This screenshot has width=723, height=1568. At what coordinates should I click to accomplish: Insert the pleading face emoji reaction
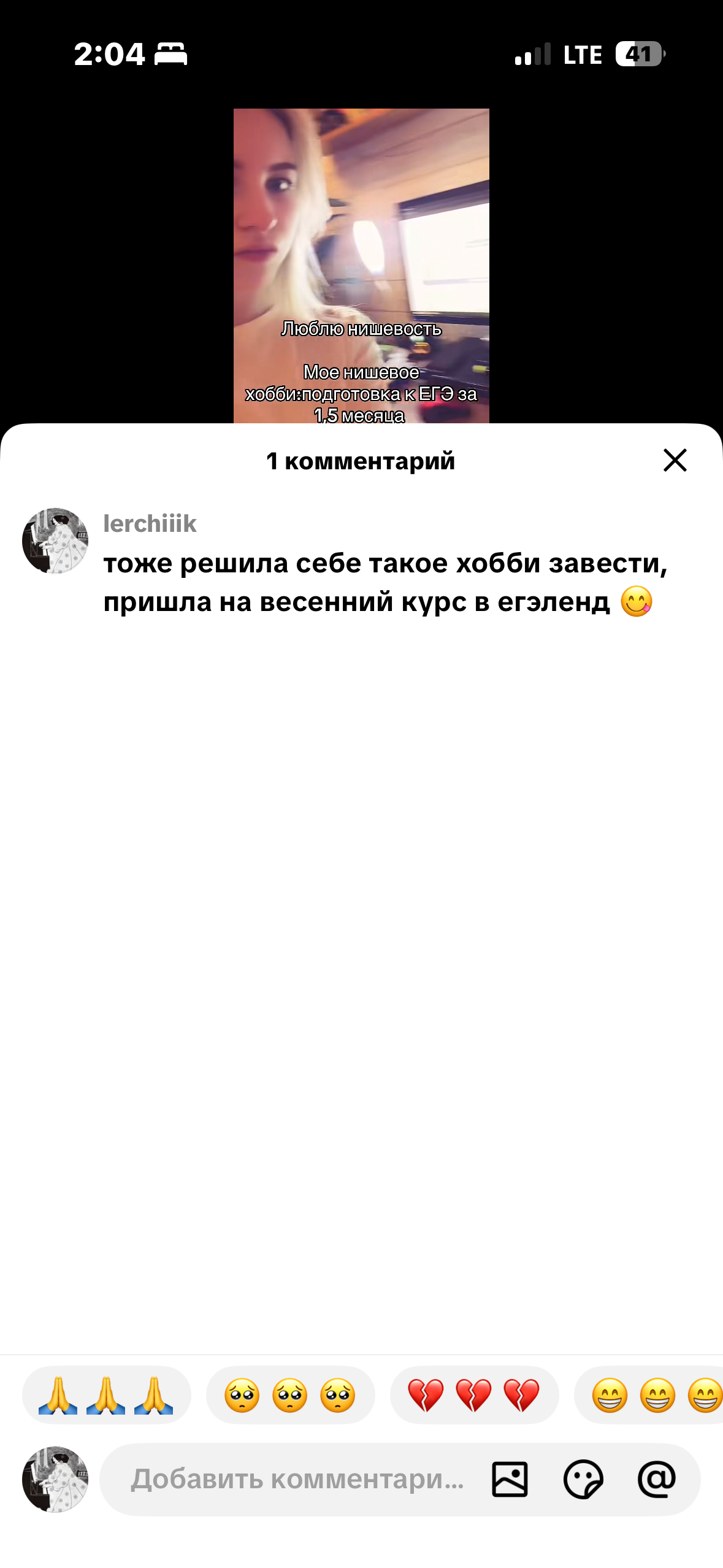[290, 1395]
